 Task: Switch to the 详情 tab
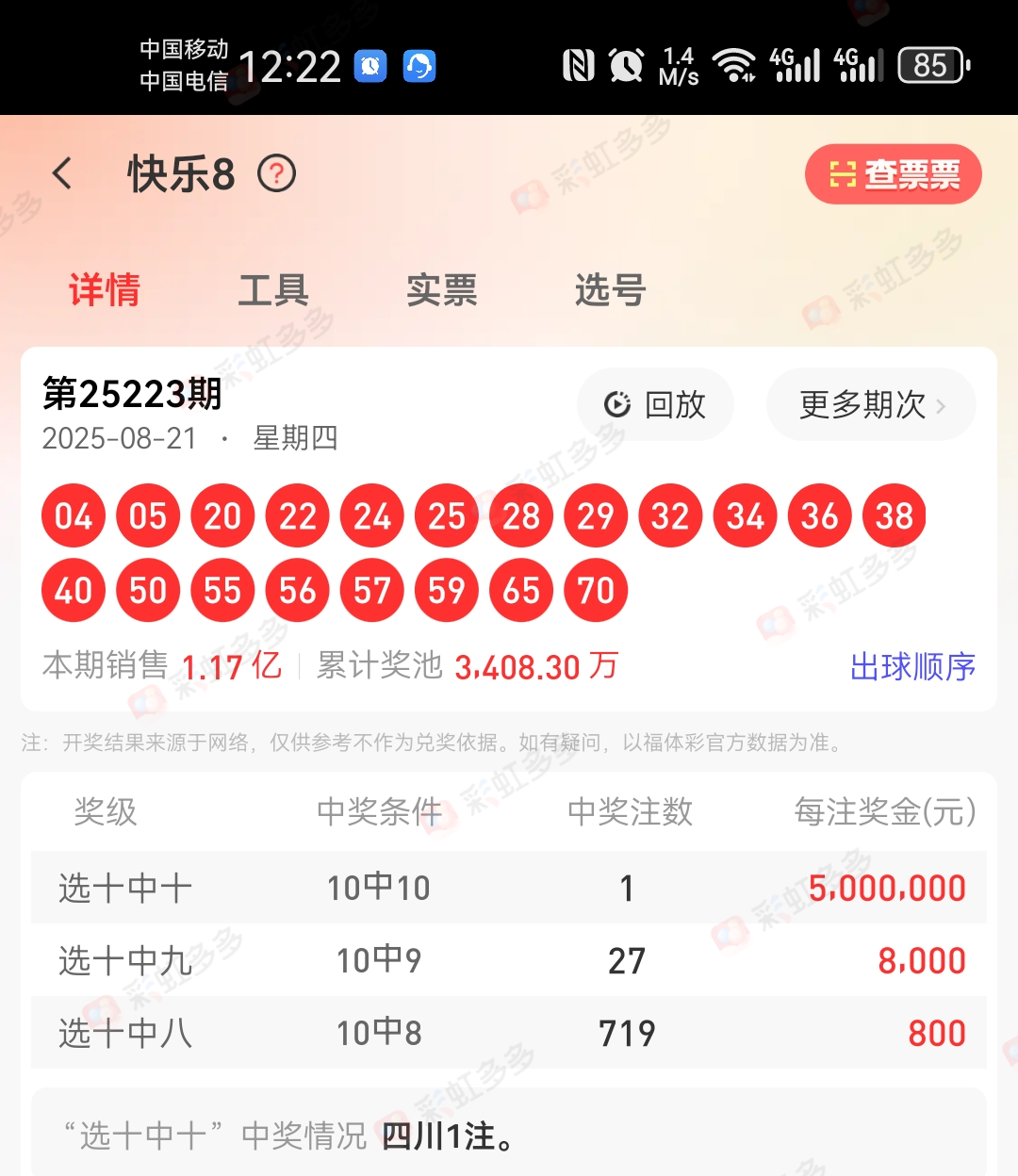105,290
